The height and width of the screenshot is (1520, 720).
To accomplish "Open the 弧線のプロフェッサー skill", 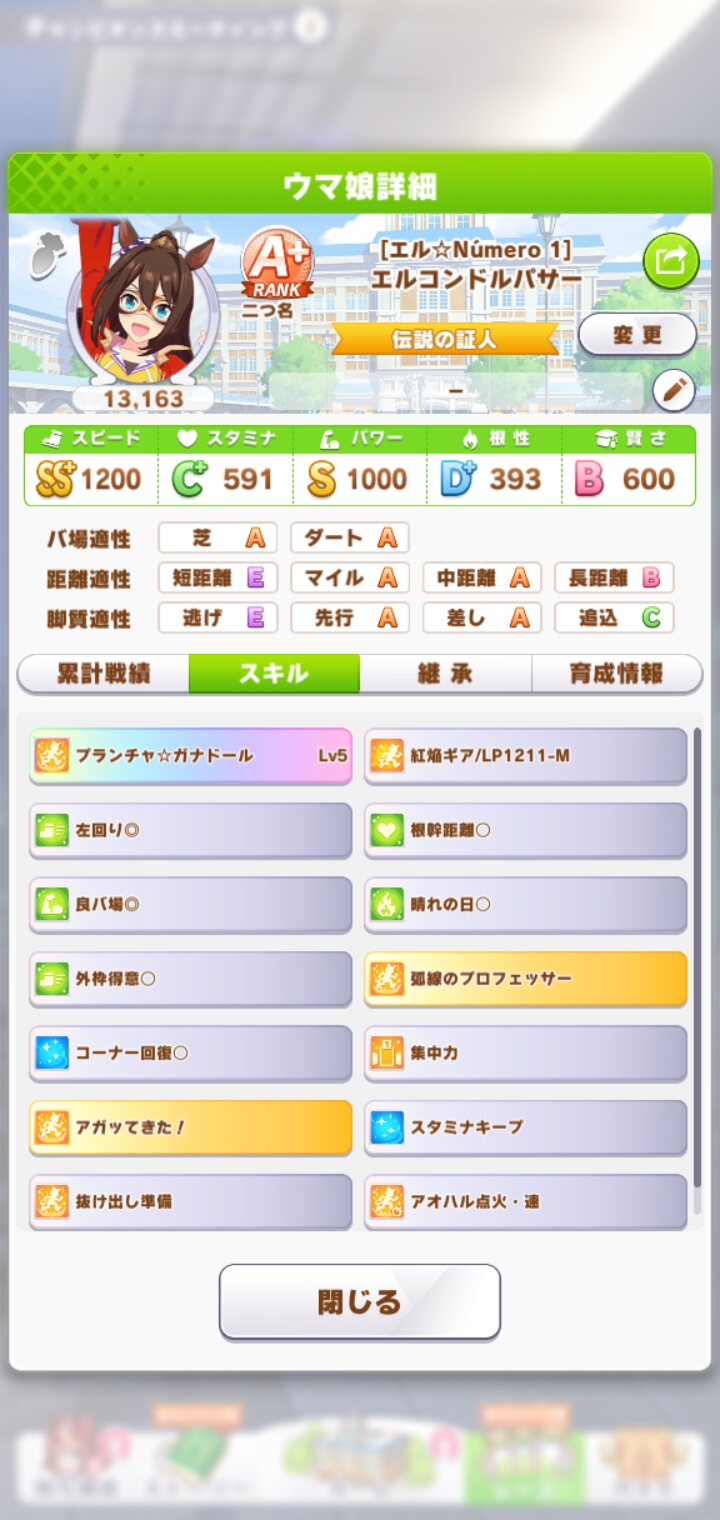I will click(x=526, y=979).
